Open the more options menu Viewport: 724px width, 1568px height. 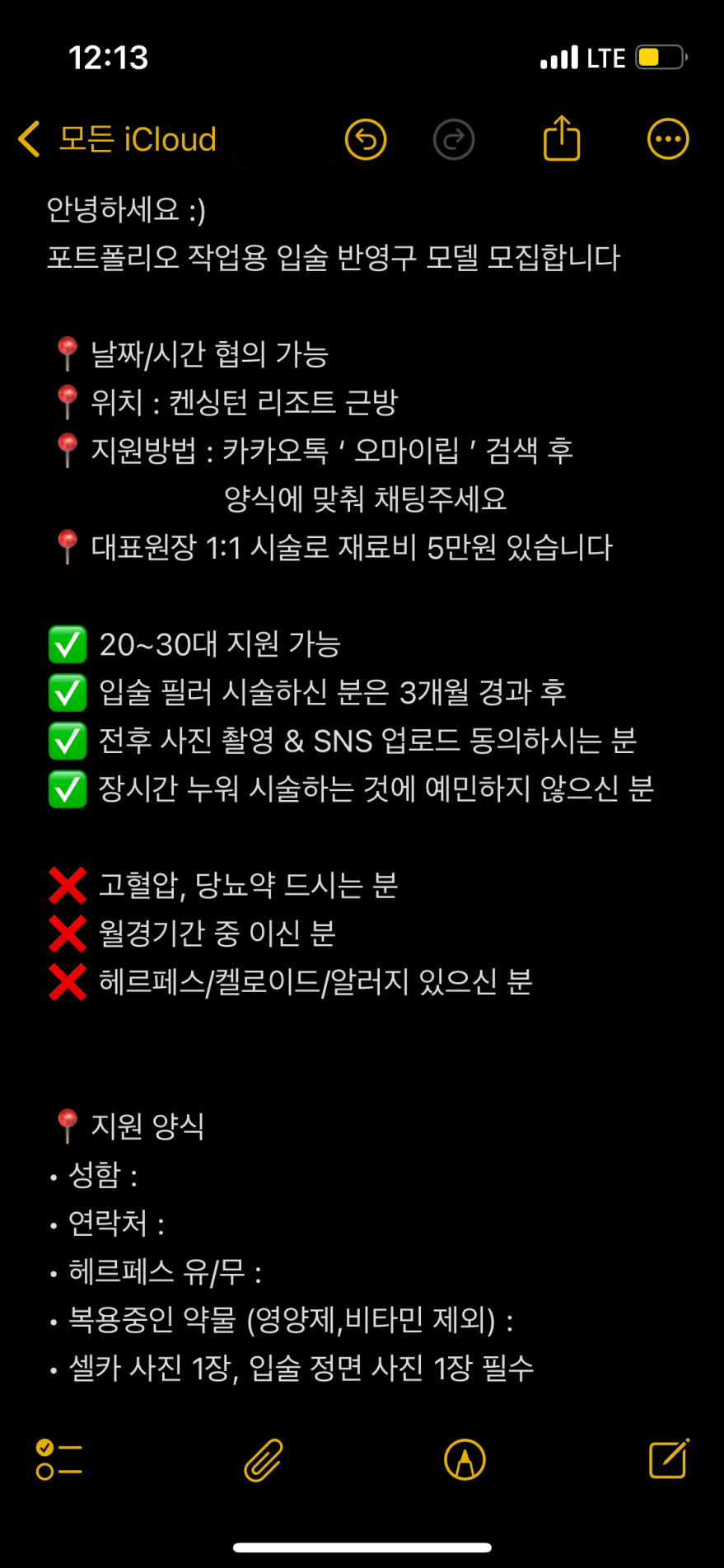tap(667, 139)
